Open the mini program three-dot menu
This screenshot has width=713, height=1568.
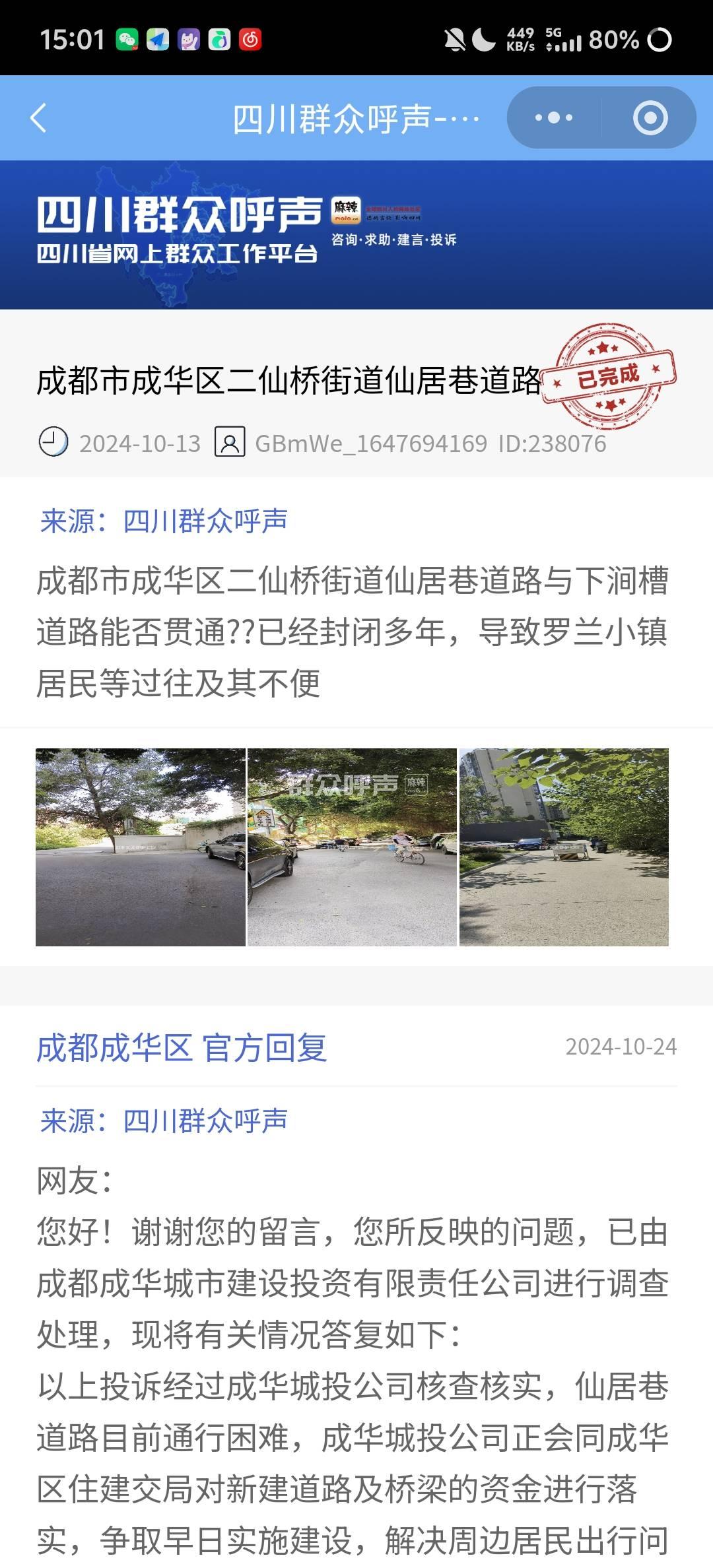pyautogui.click(x=554, y=118)
